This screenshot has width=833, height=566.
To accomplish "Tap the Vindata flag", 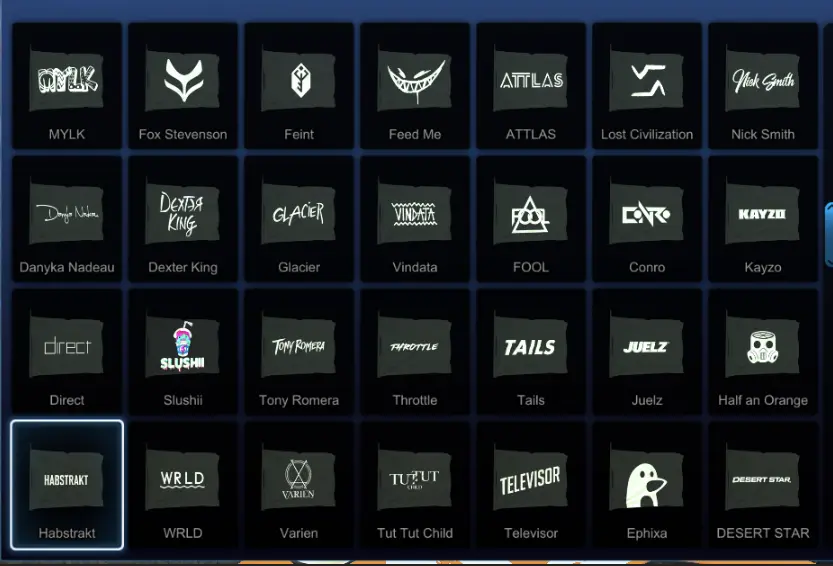I will point(415,217).
